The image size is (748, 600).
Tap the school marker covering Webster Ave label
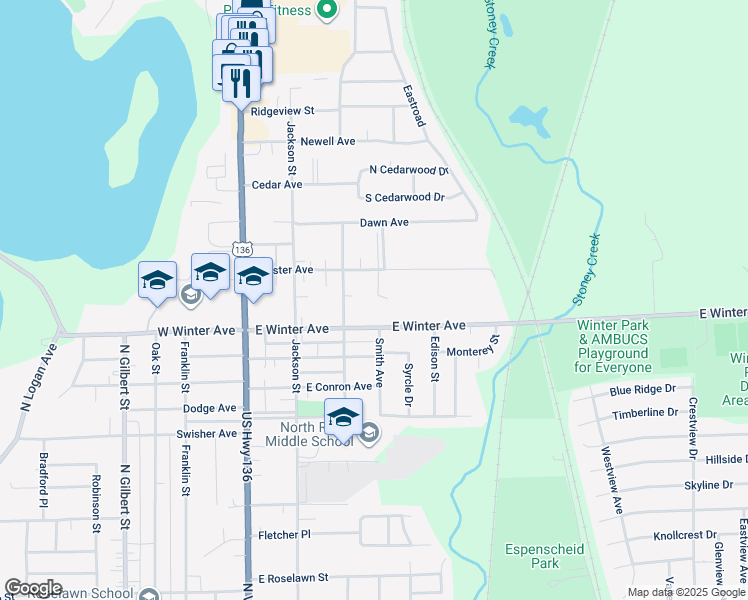click(253, 279)
